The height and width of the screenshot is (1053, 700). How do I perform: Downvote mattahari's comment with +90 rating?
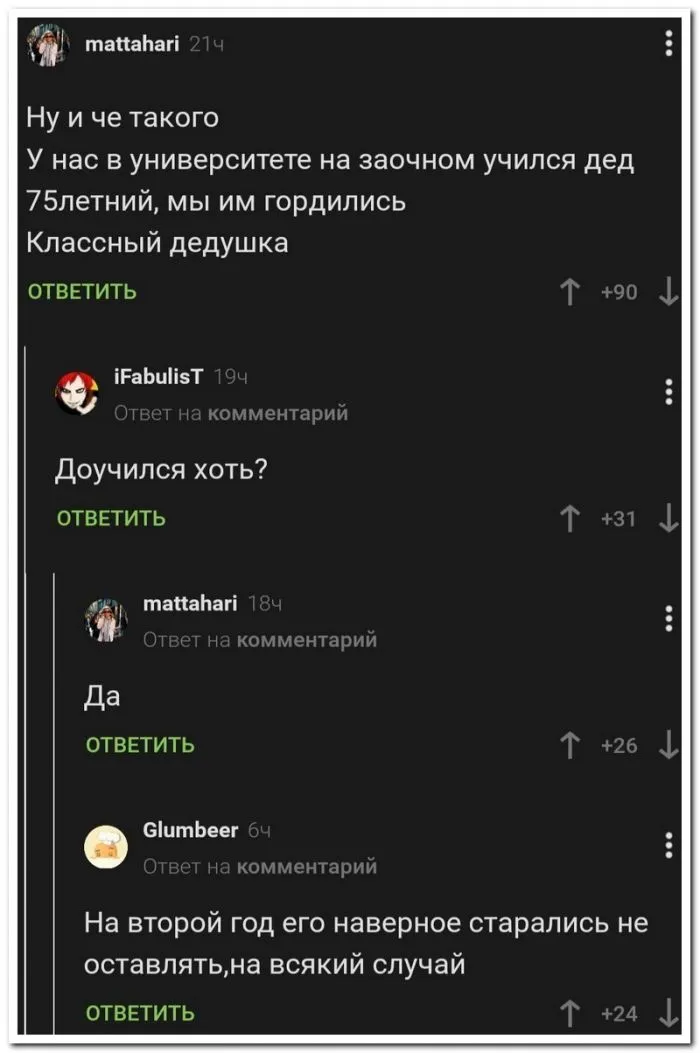point(668,293)
